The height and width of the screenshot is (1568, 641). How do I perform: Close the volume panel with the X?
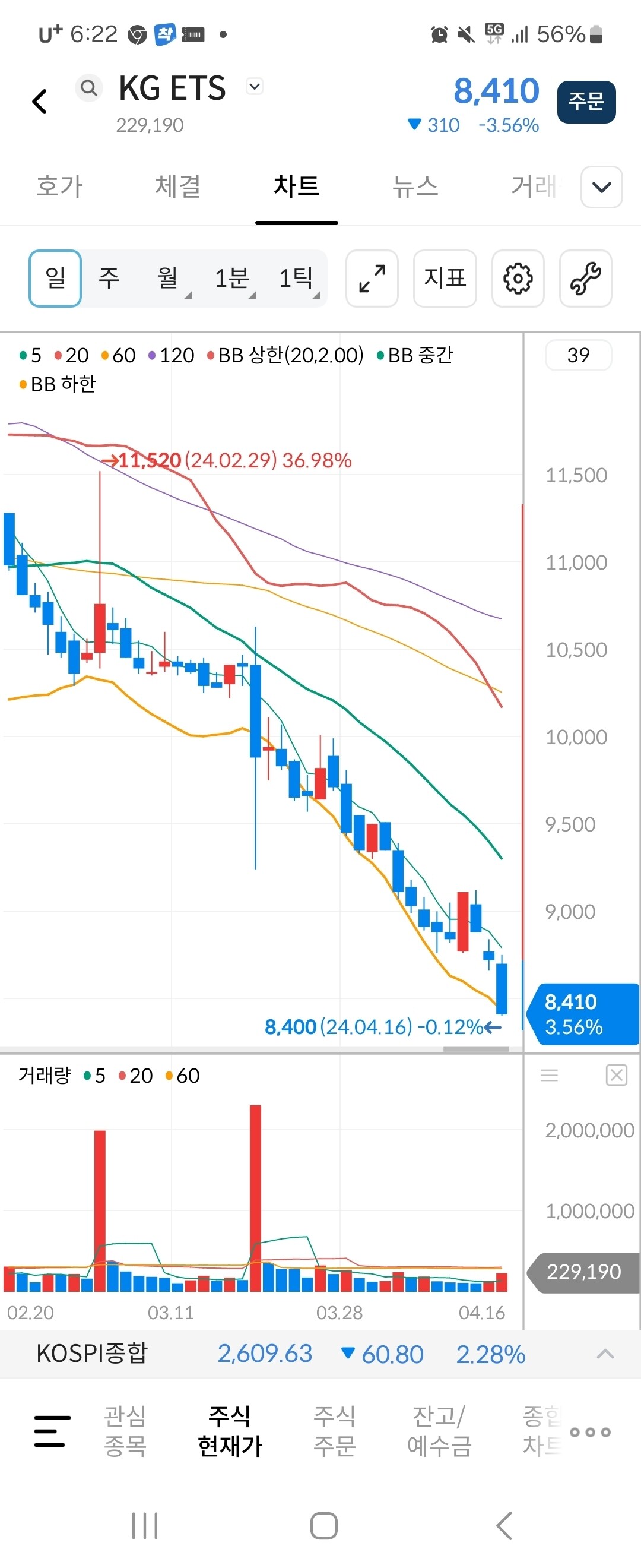point(616,1076)
